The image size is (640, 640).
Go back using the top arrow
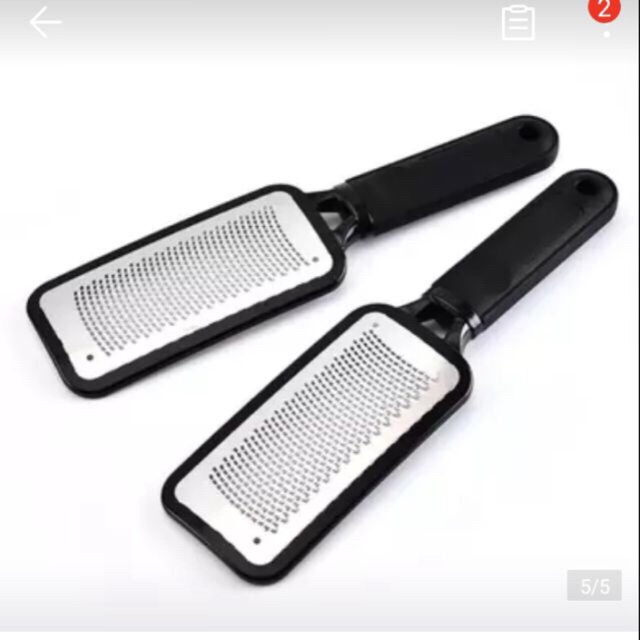(x=45, y=22)
